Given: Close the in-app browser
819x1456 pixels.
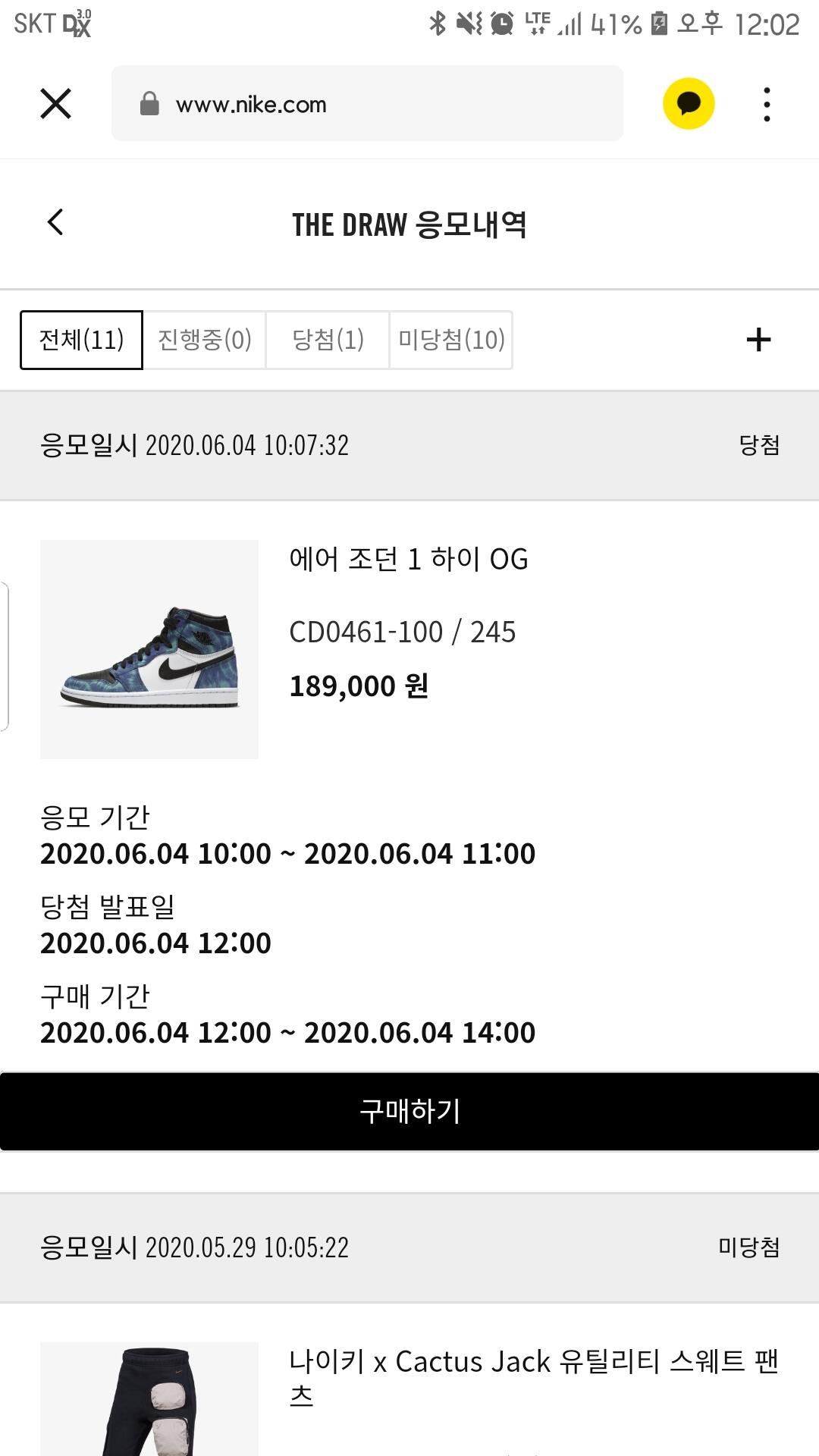Looking at the screenshot, I should (x=55, y=104).
